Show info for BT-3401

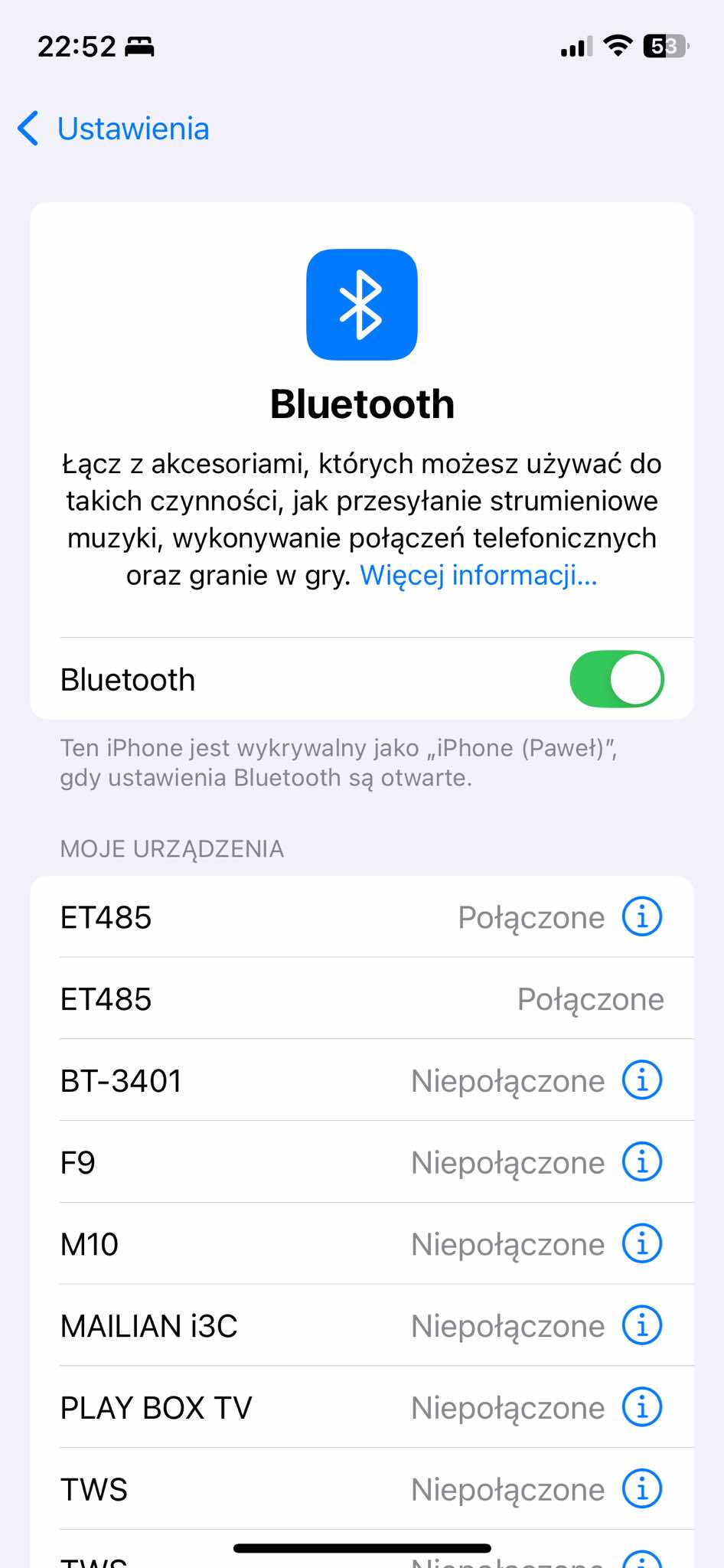(641, 1080)
